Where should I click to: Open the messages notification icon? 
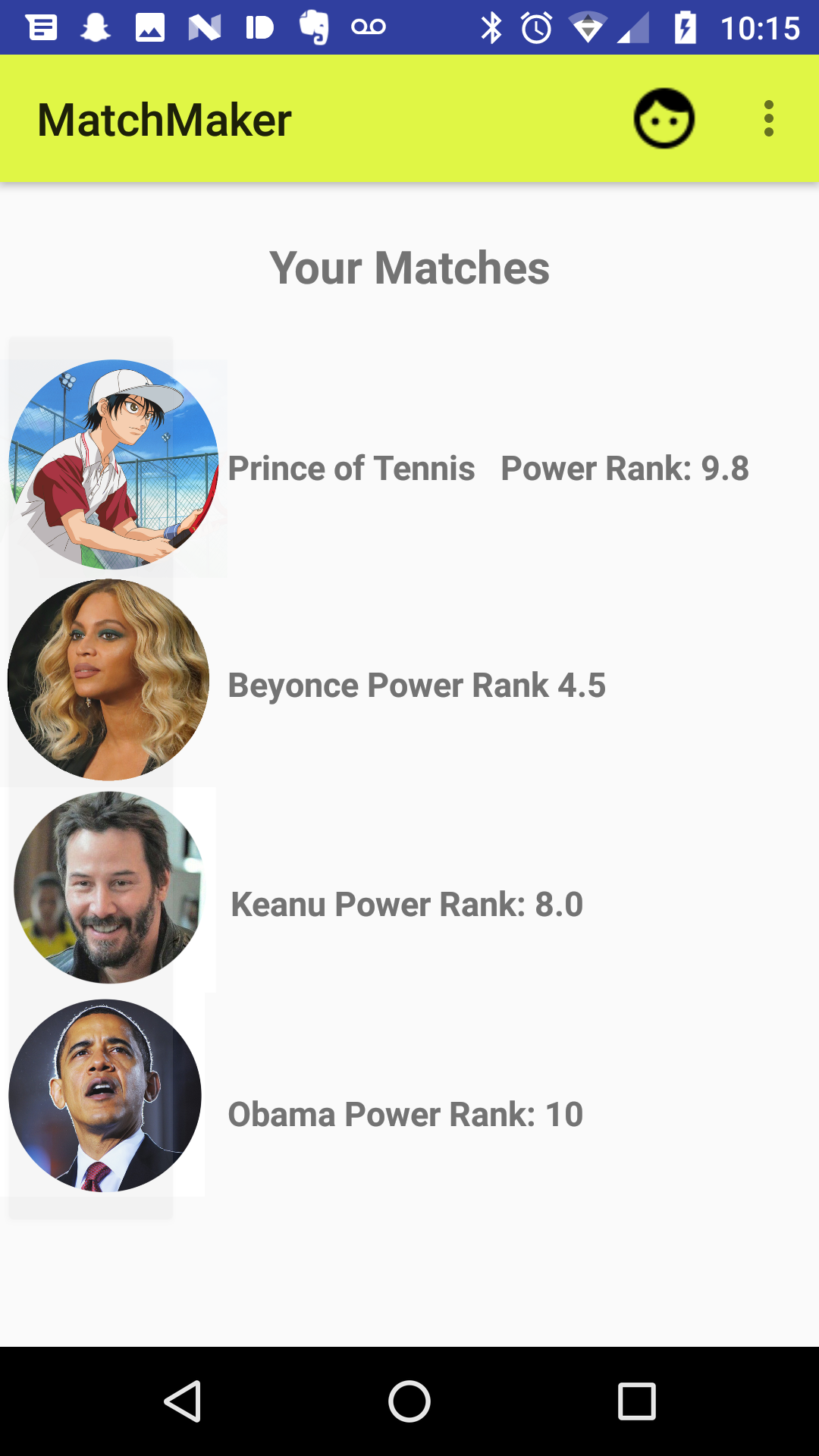[x=43, y=27]
